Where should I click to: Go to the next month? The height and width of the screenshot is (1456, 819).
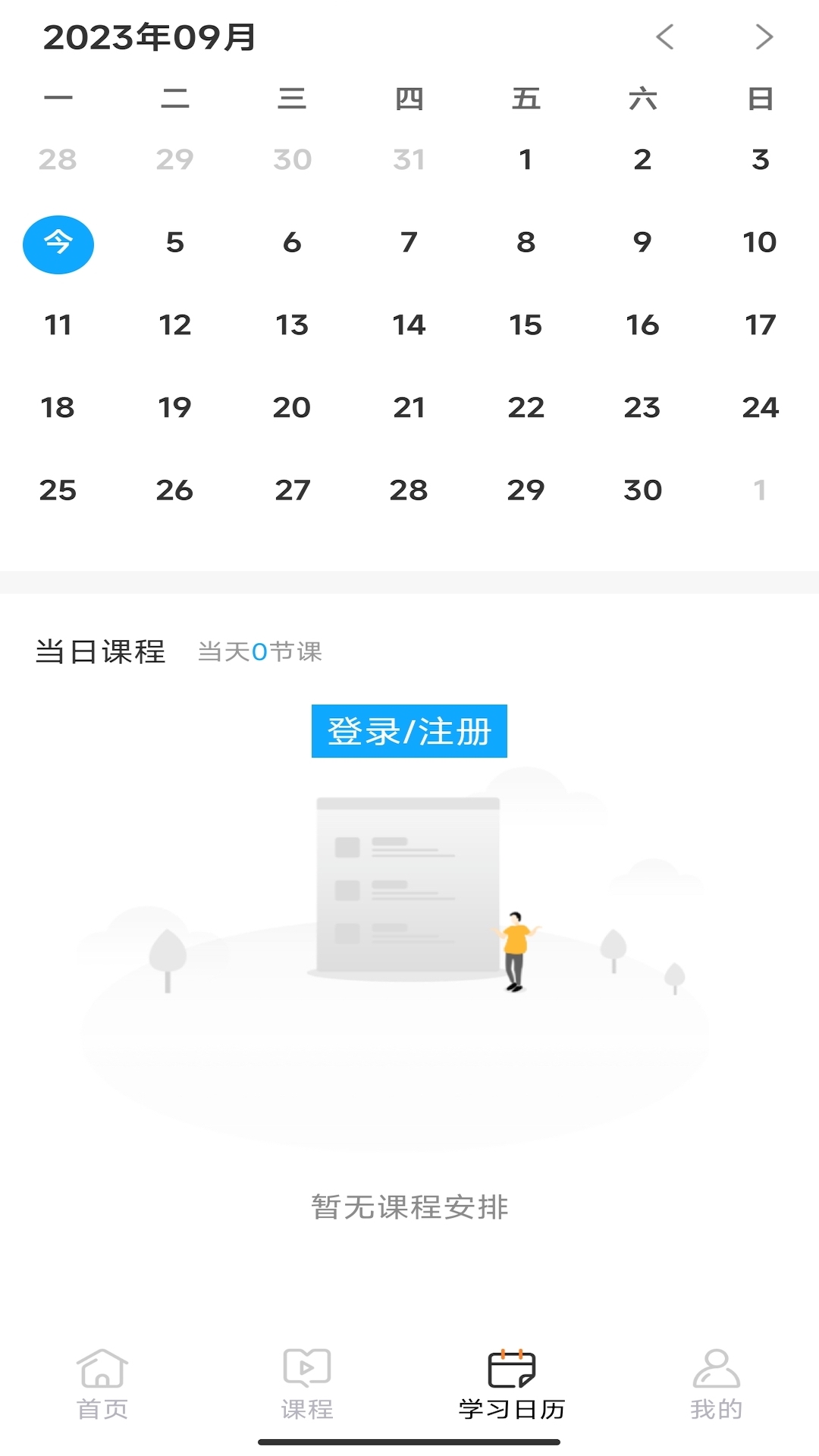[764, 36]
